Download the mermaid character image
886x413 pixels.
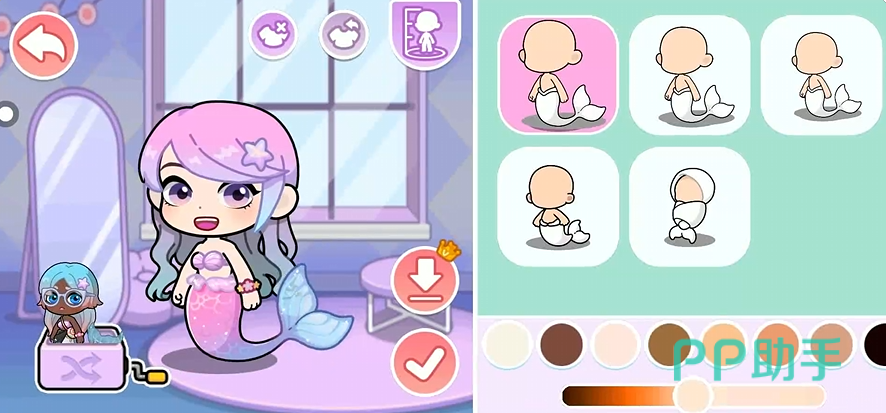pos(425,277)
